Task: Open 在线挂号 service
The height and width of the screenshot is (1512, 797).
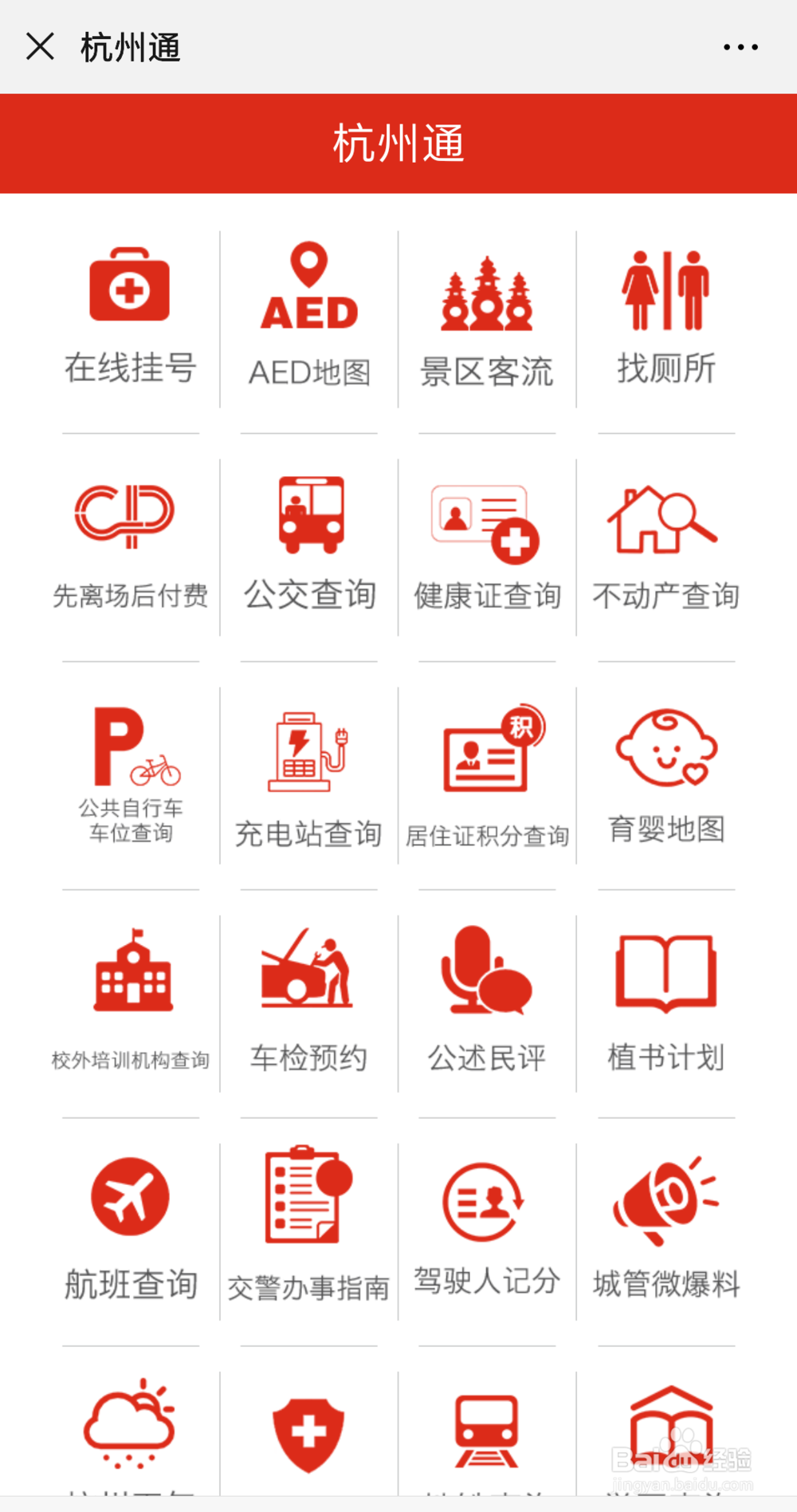Action: pyautogui.click(x=130, y=318)
